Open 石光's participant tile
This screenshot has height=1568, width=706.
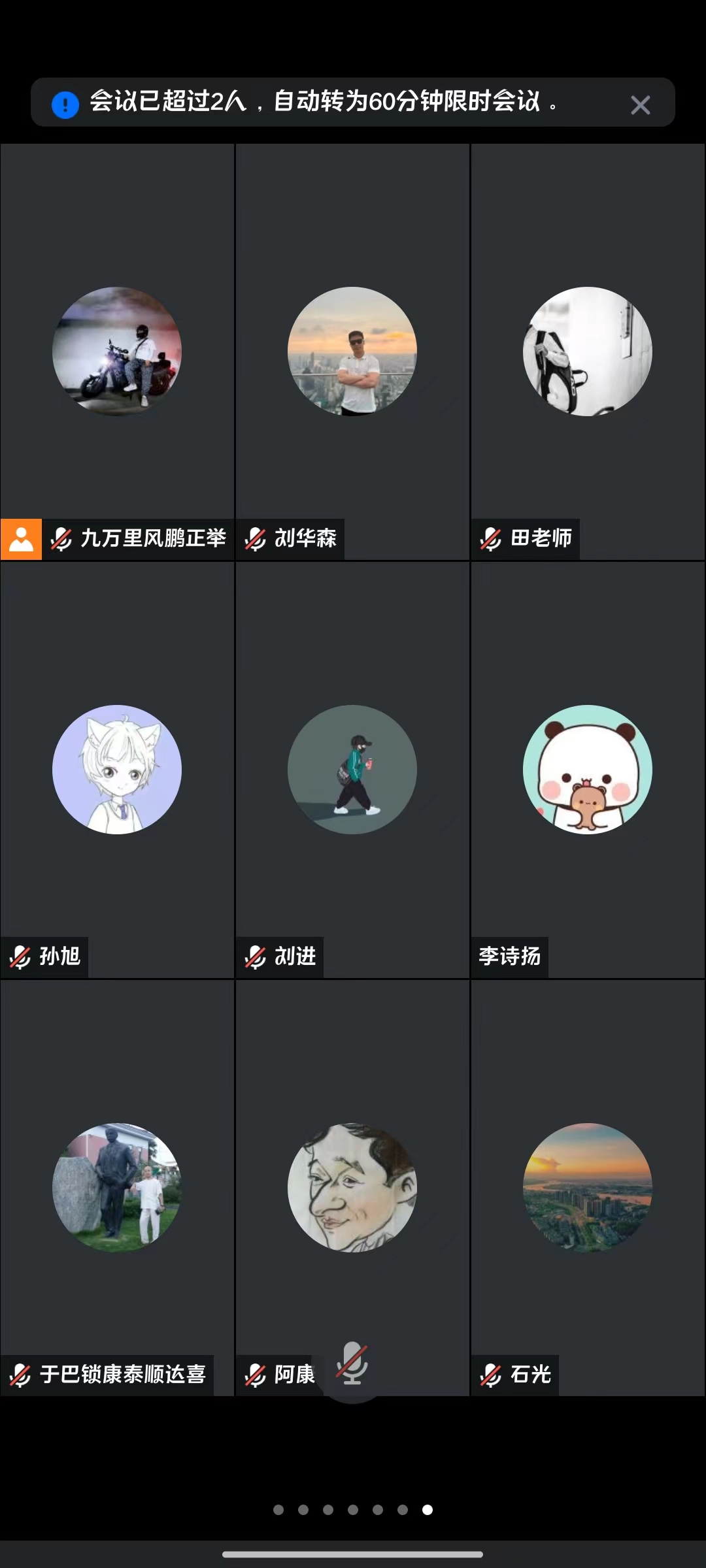(588, 1187)
